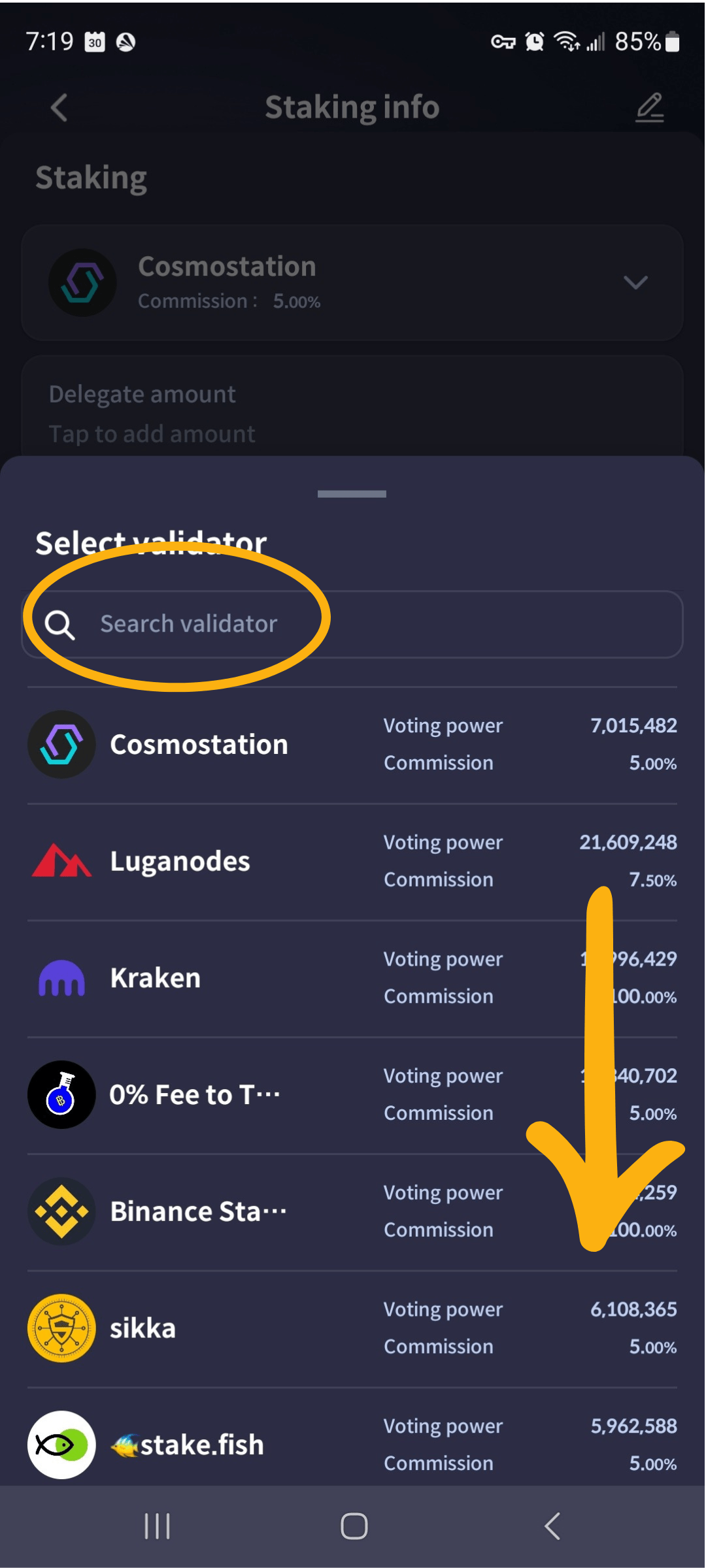Tap the Luganodes validator icon
This screenshot has width=706, height=1568.
61,860
